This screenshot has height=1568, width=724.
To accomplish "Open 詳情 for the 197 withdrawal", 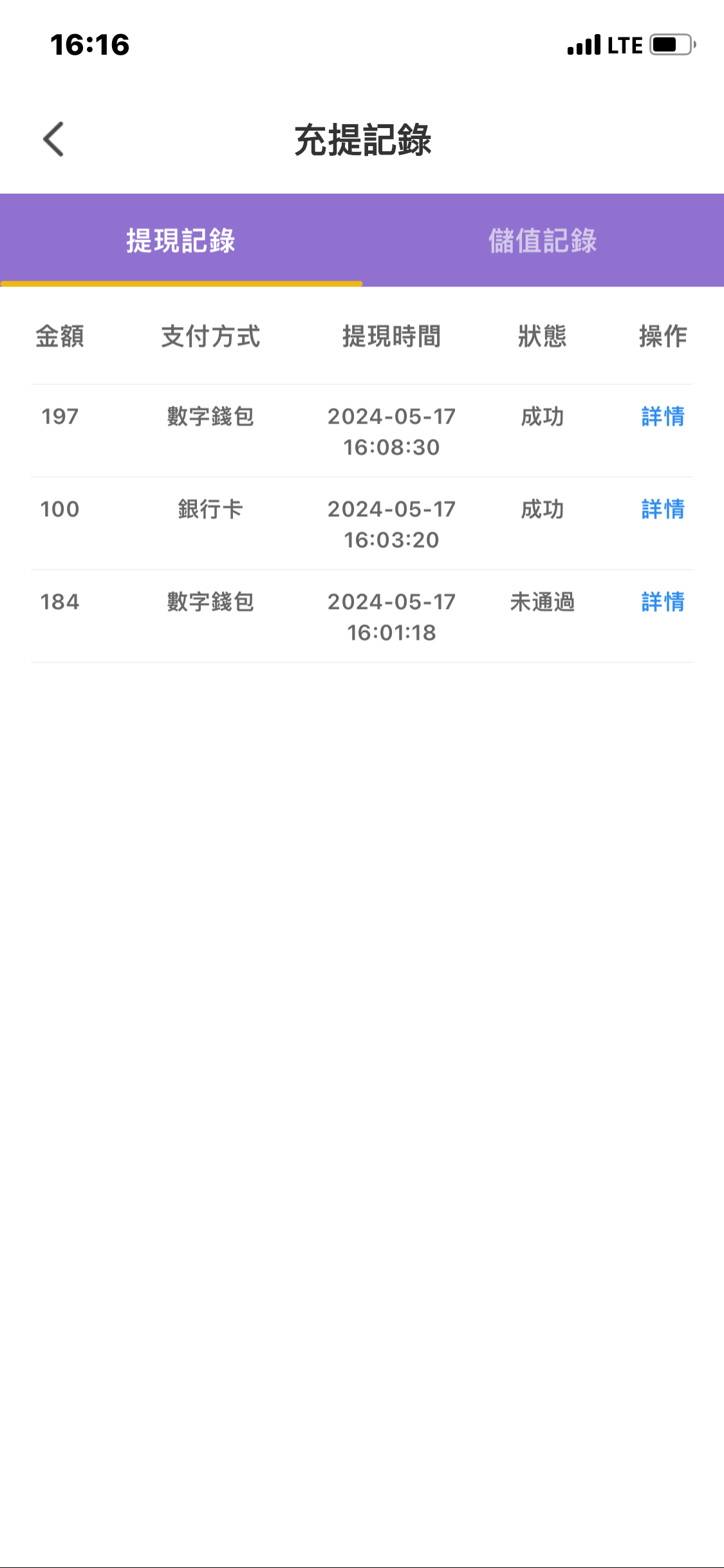I will coord(663,416).
